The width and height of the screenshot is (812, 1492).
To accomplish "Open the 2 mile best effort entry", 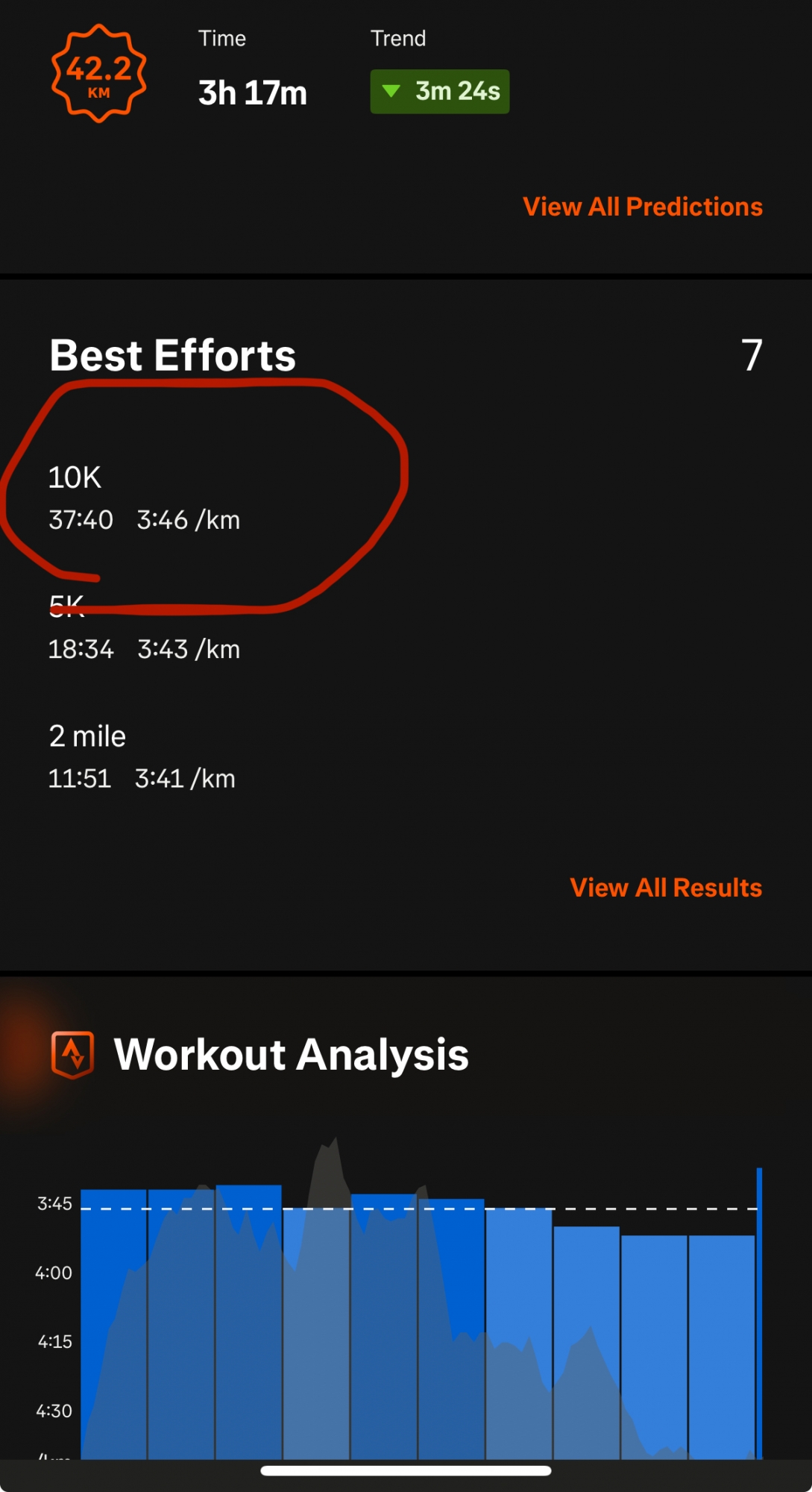I will coord(142,757).
